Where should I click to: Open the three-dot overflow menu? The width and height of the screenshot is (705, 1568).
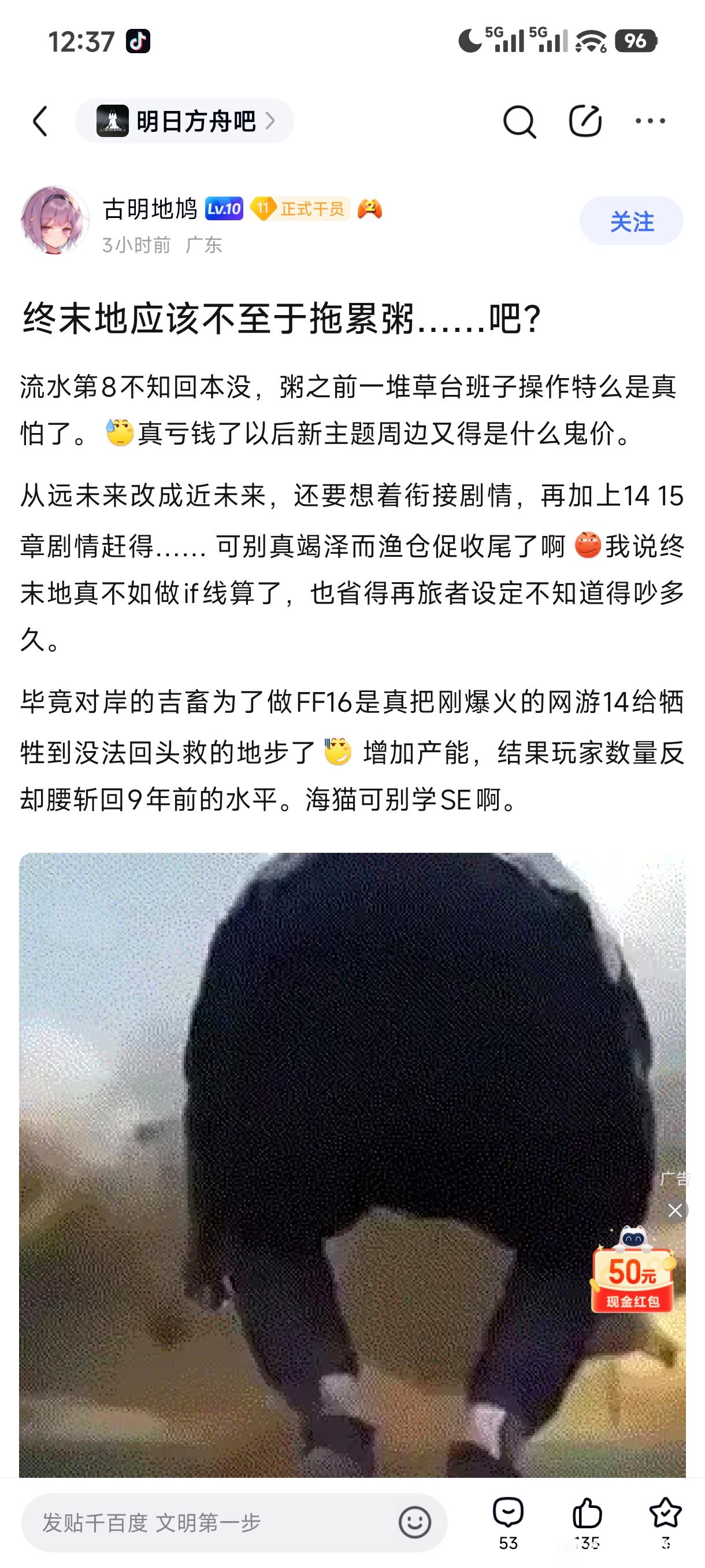(x=650, y=121)
